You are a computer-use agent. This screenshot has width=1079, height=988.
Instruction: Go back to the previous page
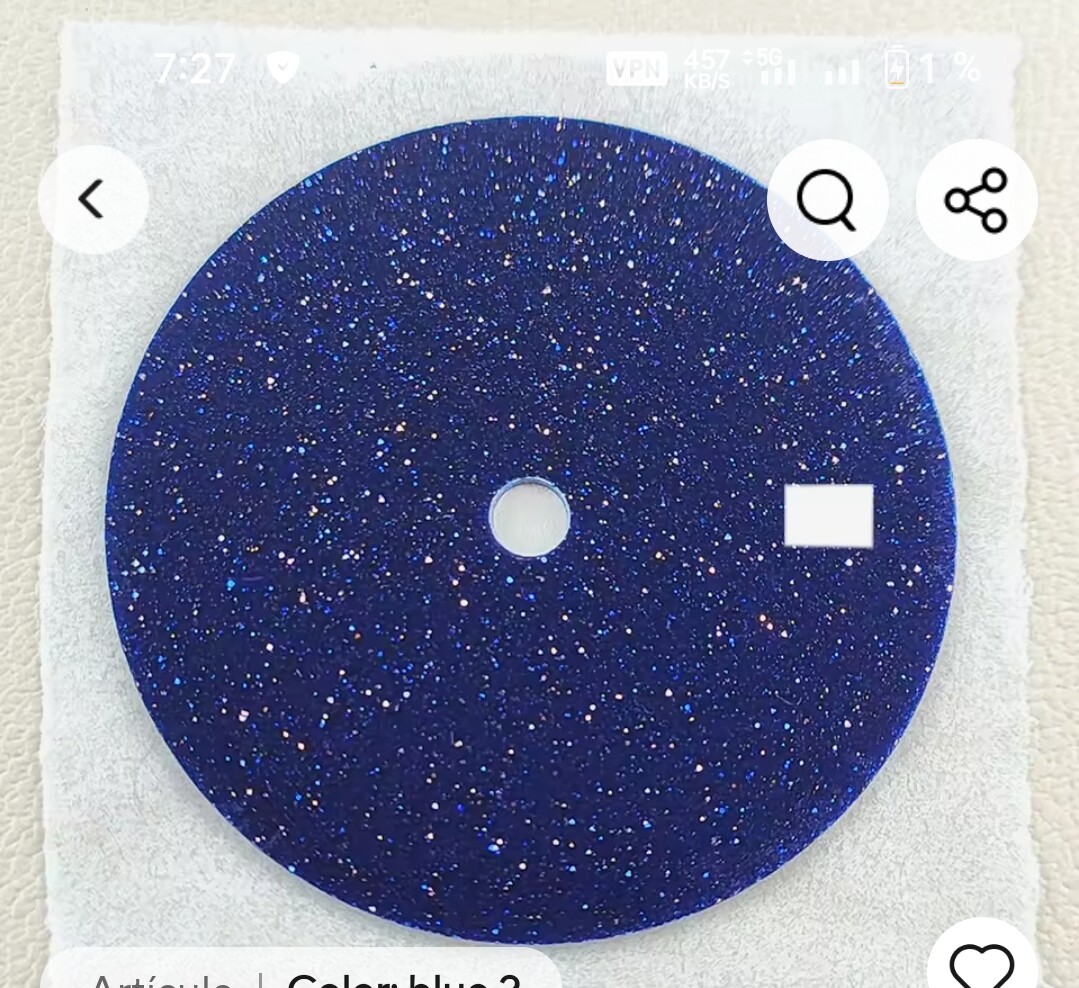pyautogui.click(x=92, y=199)
